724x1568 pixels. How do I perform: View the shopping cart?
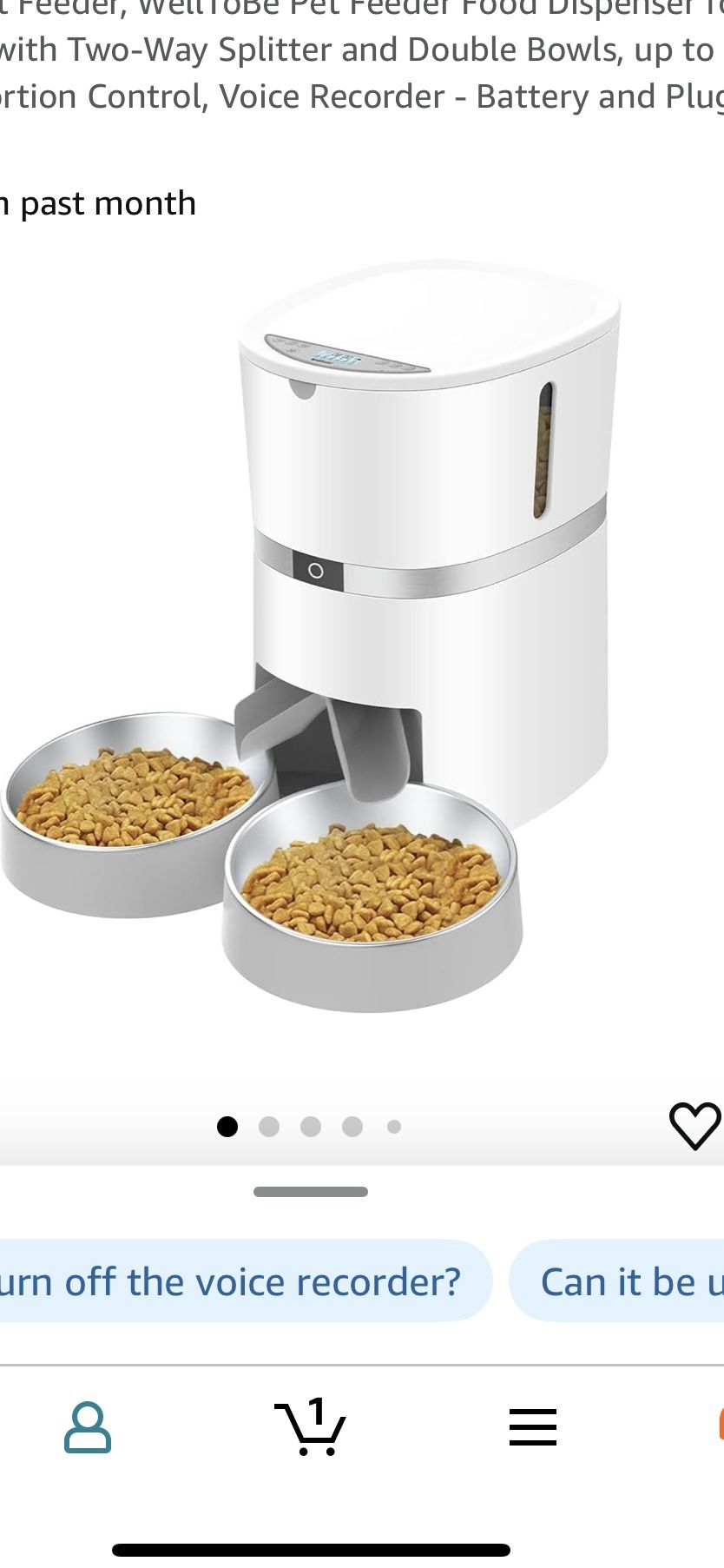(310, 1426)
